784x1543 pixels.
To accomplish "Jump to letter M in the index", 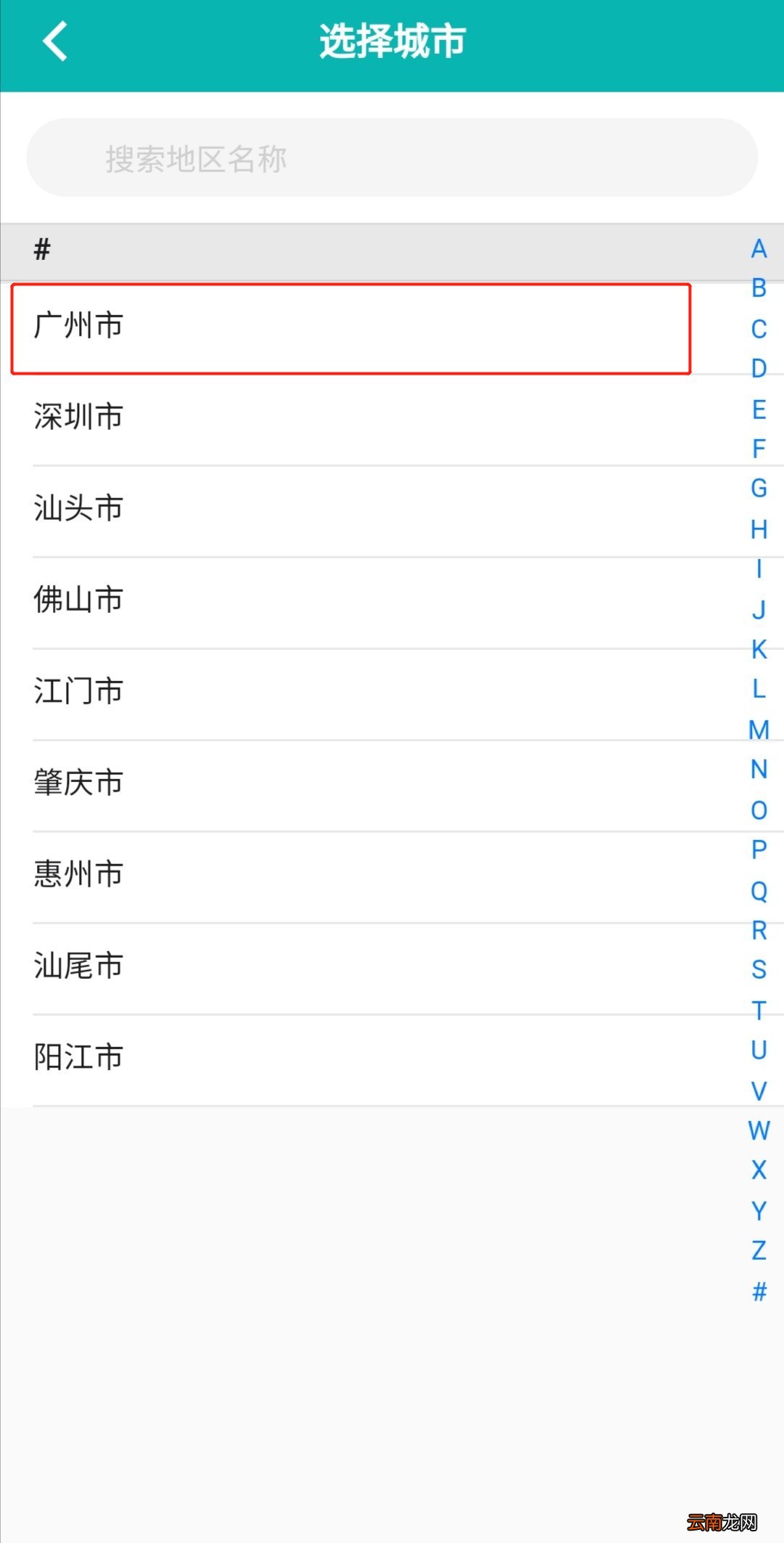I will pyautogui.click(x=759, y=730).
